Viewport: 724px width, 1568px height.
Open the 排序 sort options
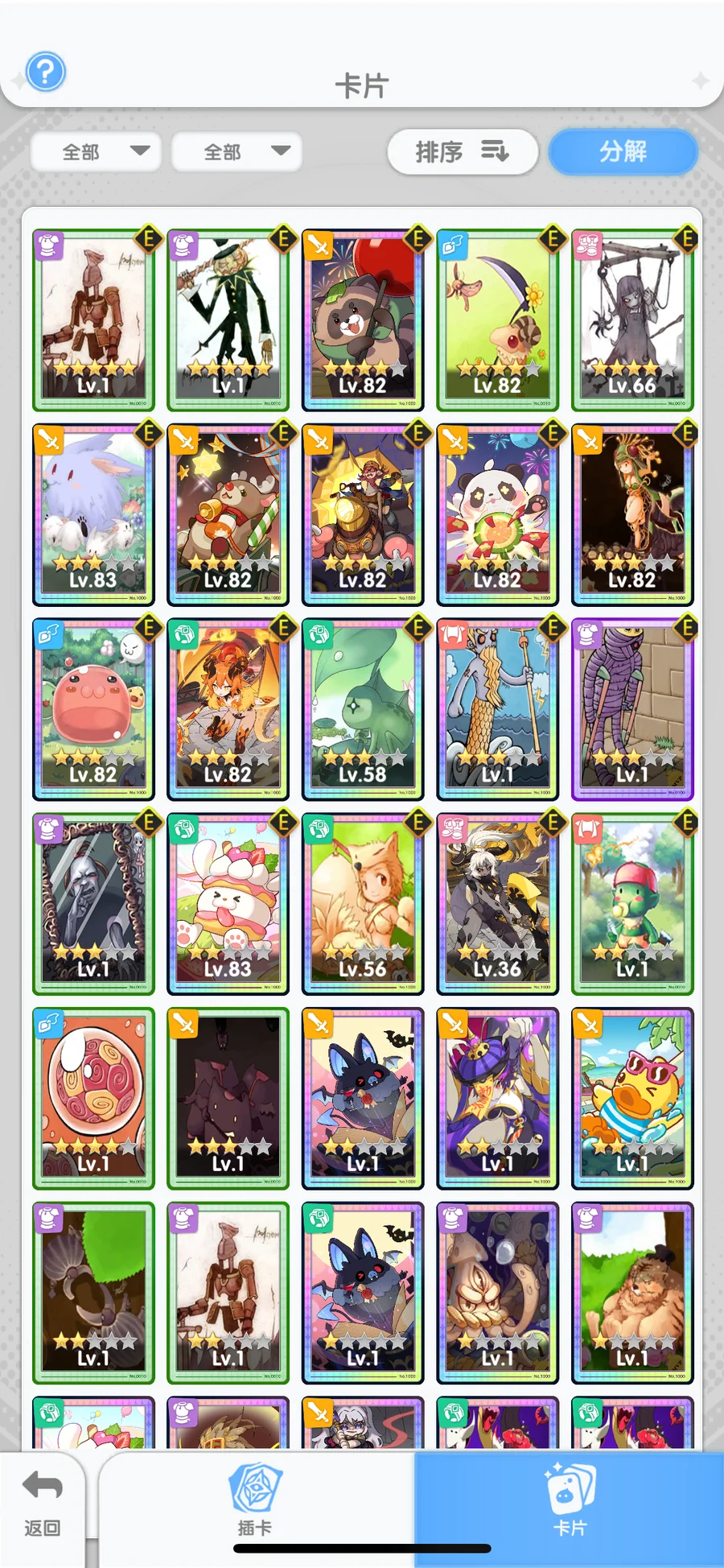click(462, 151)
